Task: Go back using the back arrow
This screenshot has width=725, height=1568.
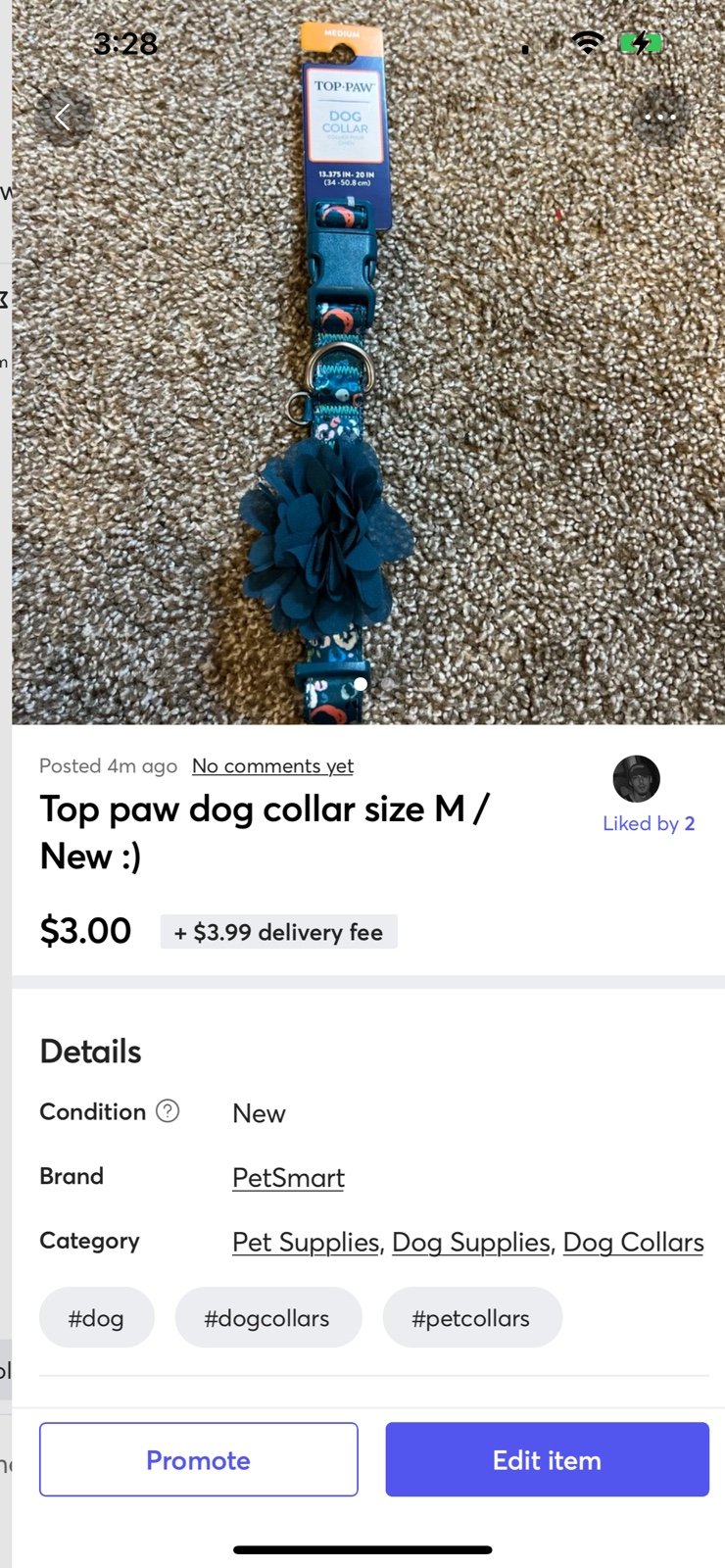Action: pos(63,118)
